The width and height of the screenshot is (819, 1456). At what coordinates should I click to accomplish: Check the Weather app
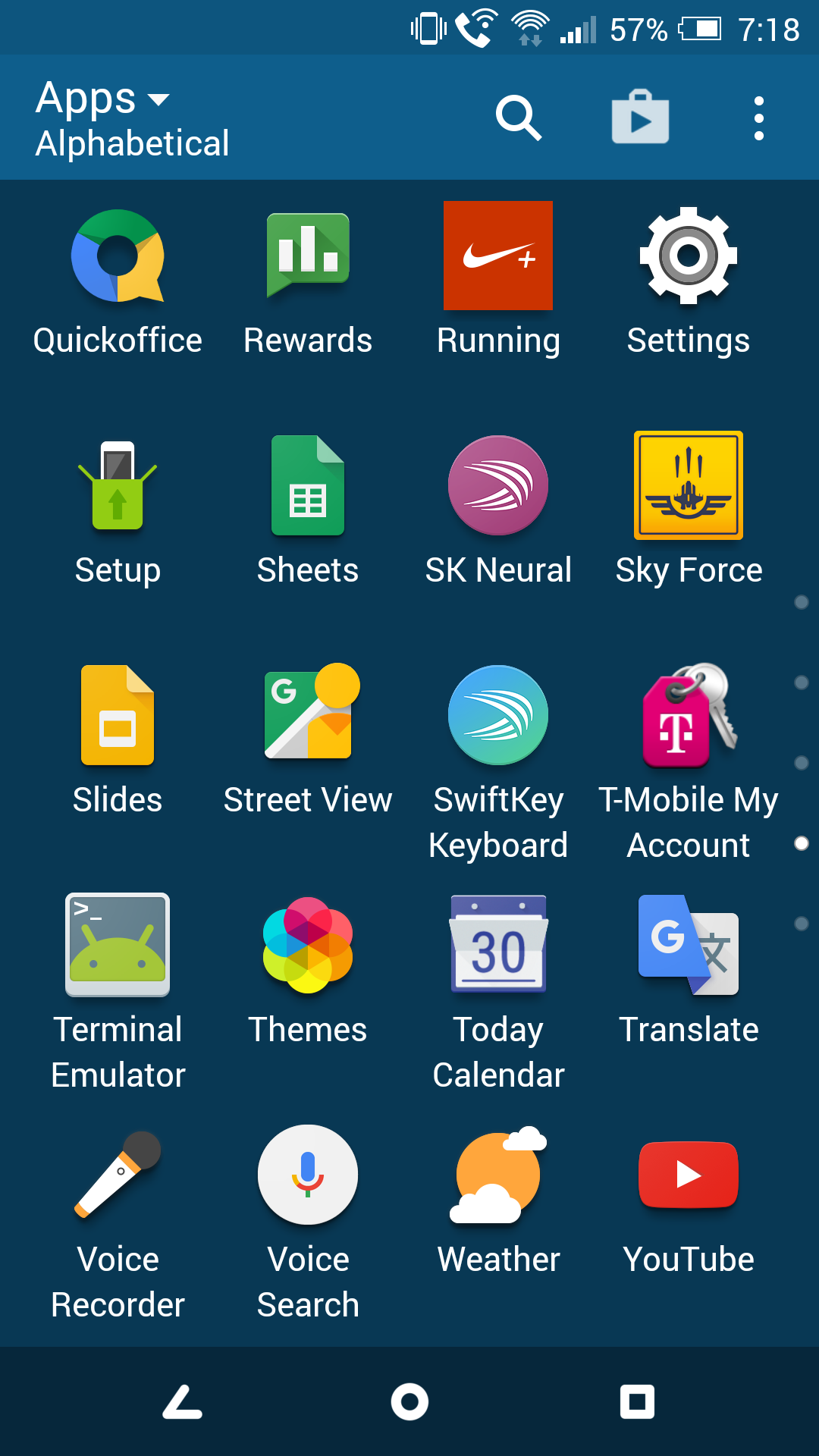click(x=498, y=1175)
